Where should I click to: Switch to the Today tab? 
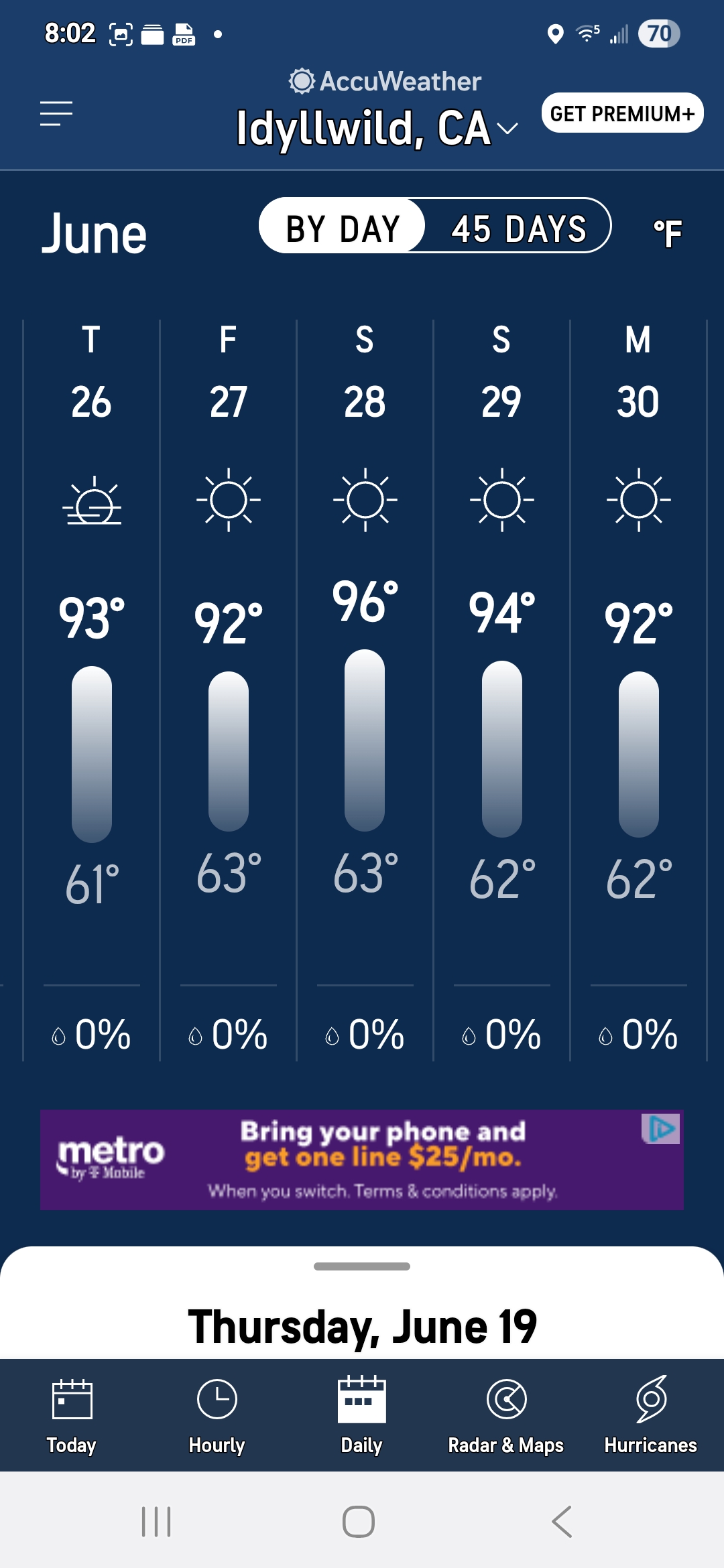[72, 1415]
